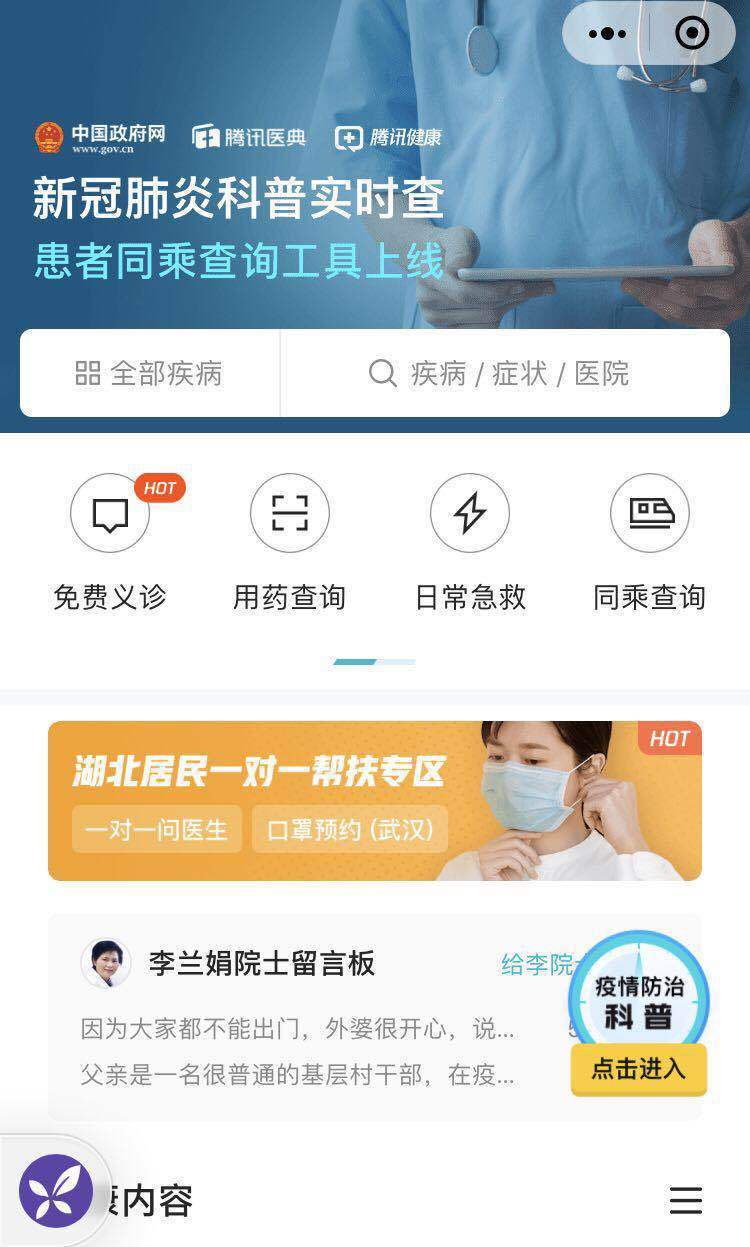The width and height of the screenshot is (750, 1247).
Task: Open the mini program more options menu
Action: pyautogui.click(x=607, y=34)
